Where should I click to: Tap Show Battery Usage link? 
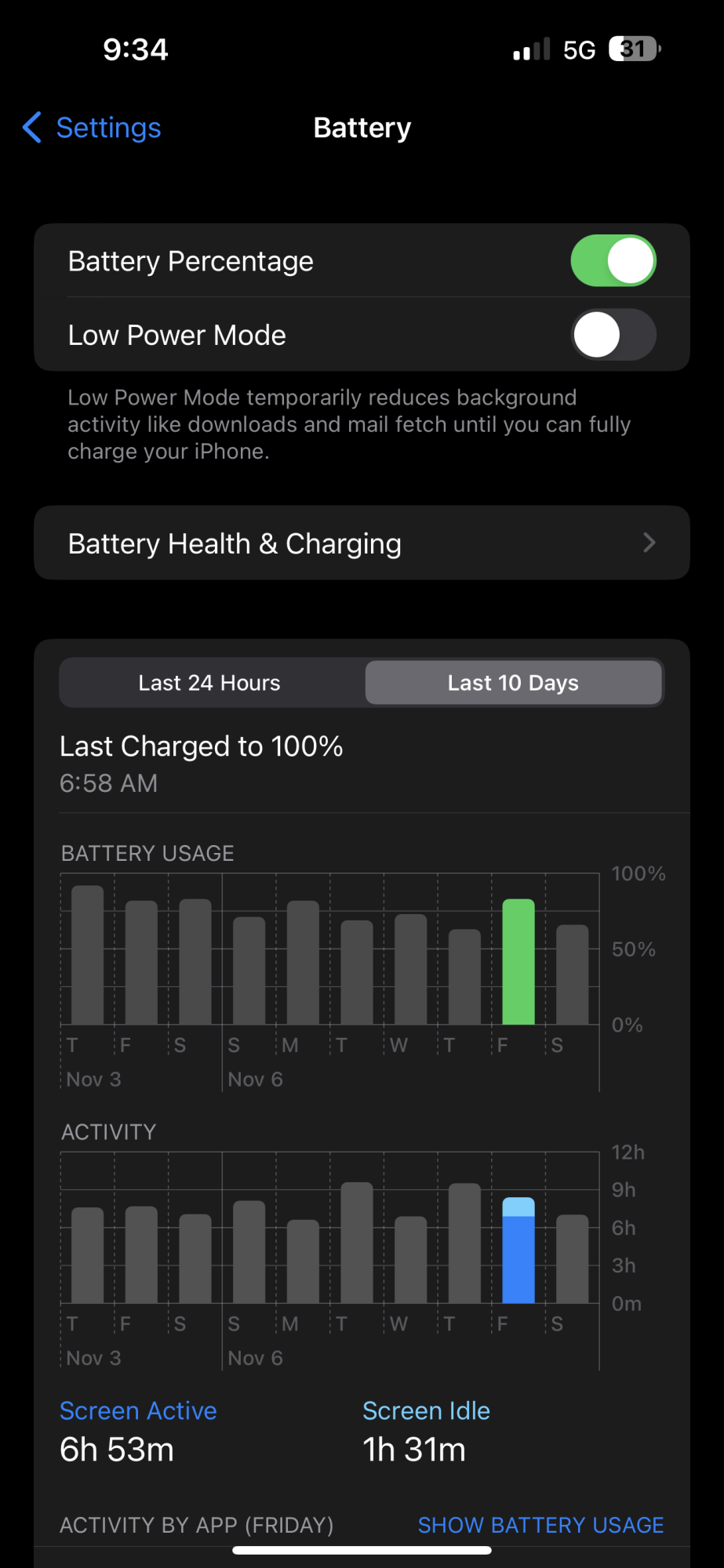coord(540,1525)
